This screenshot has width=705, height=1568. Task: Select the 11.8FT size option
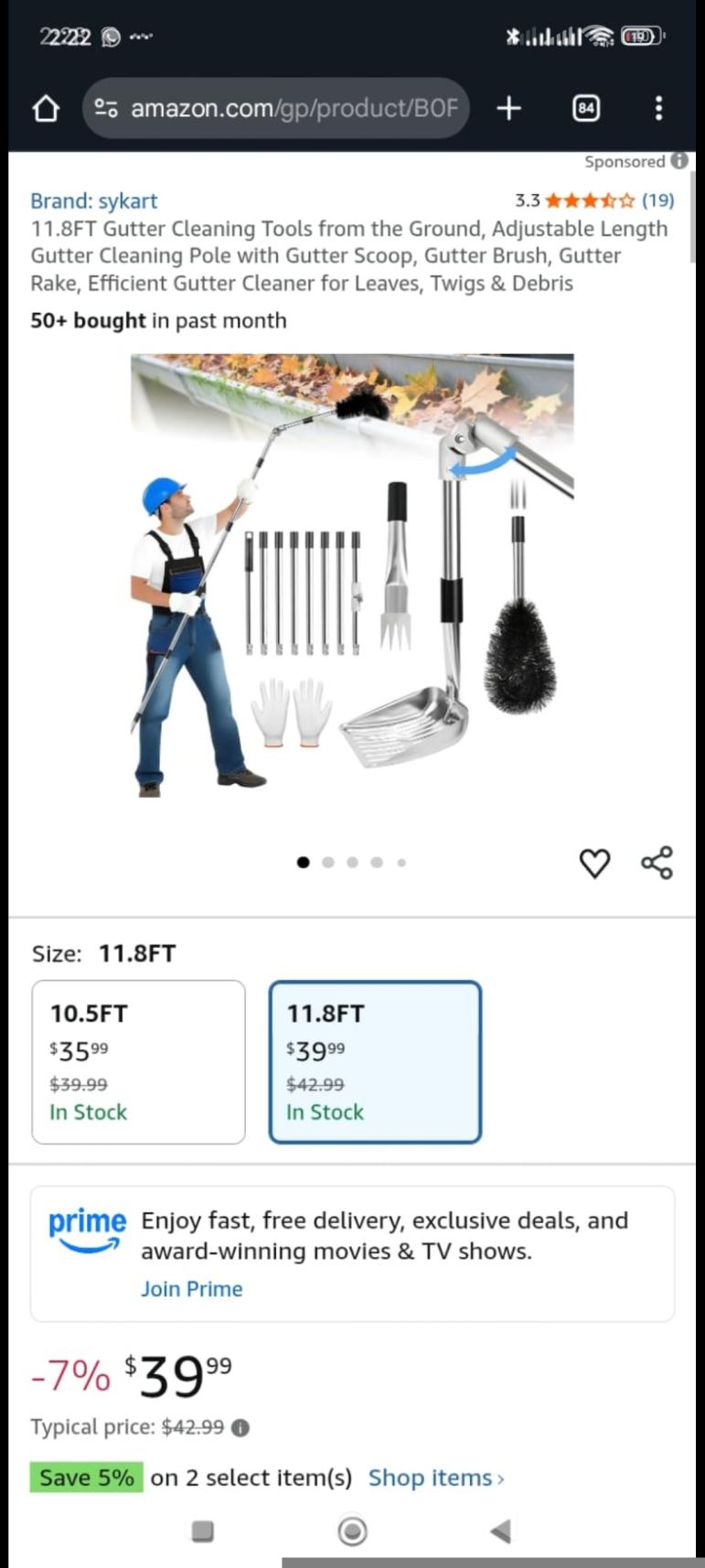point(375,1062)
